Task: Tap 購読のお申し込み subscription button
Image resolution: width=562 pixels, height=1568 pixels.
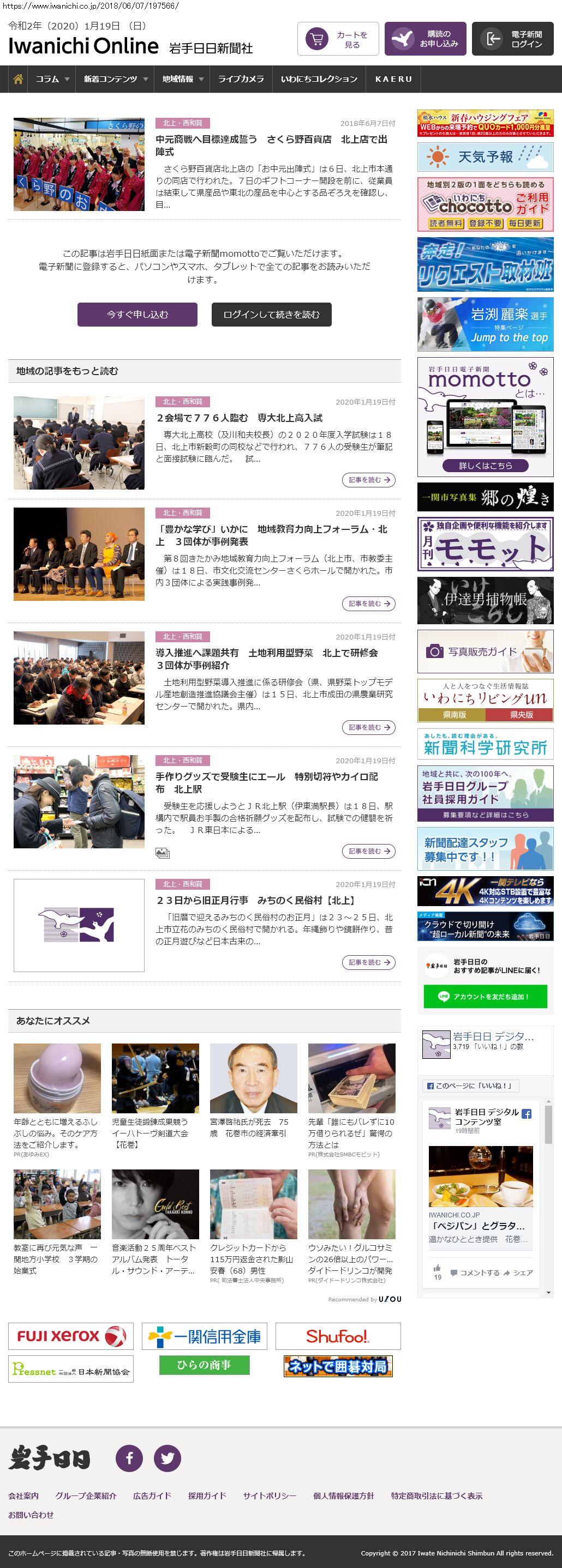Action: (x=425, y=39)
